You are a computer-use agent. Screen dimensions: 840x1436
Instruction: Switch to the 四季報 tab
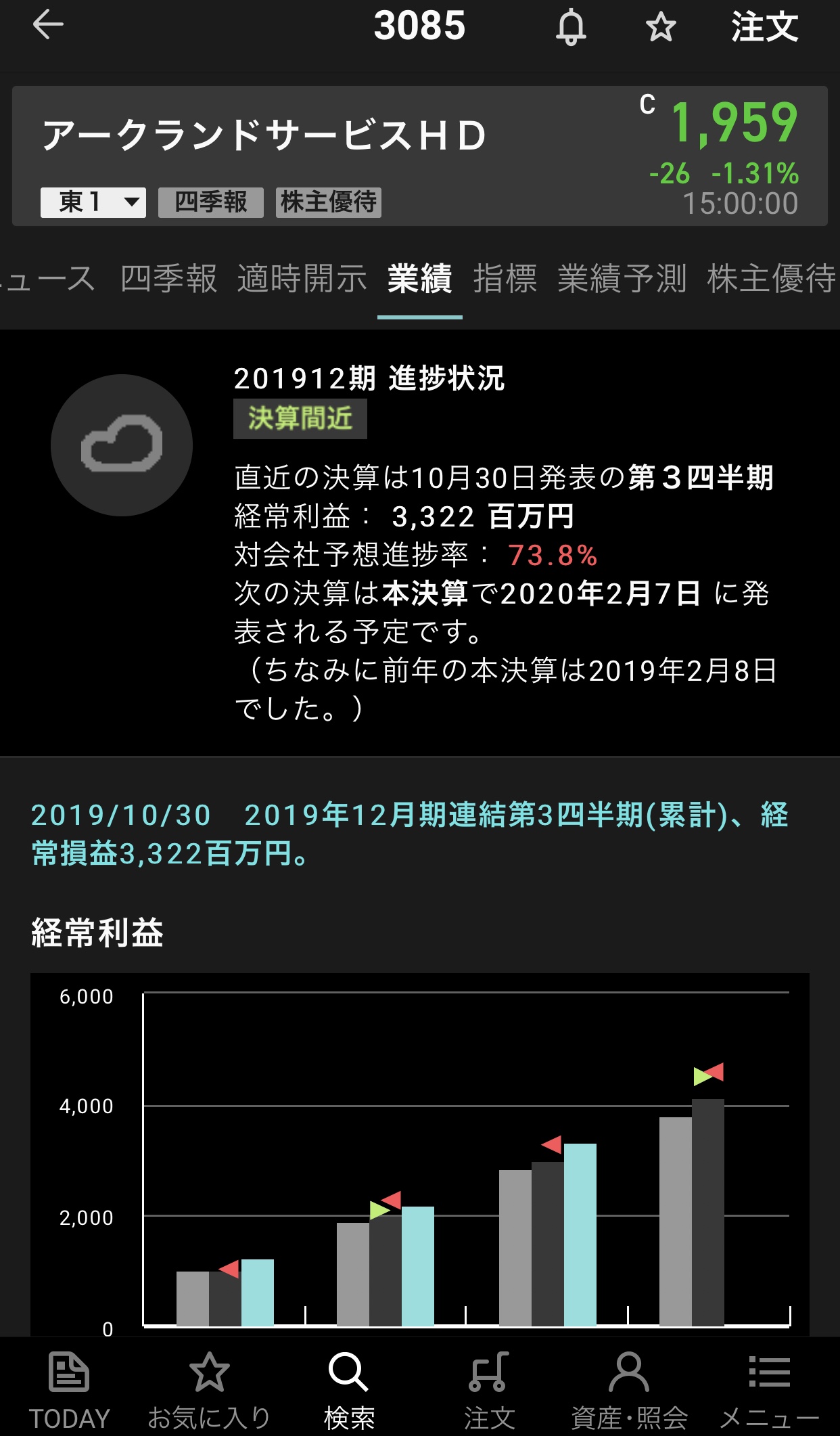coord(168,279)
